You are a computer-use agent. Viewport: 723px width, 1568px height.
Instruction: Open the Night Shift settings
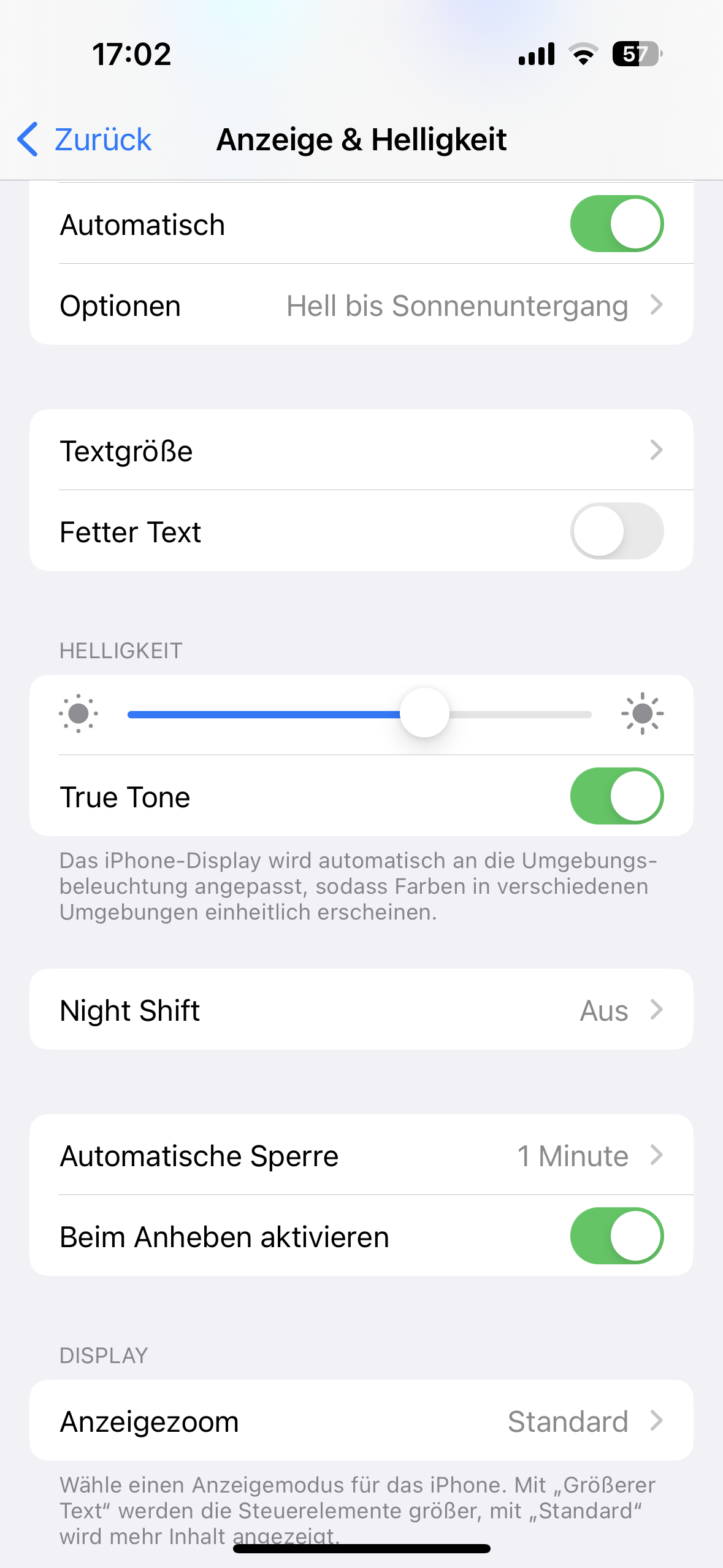pyautogui.click(x=361, y=1010)
